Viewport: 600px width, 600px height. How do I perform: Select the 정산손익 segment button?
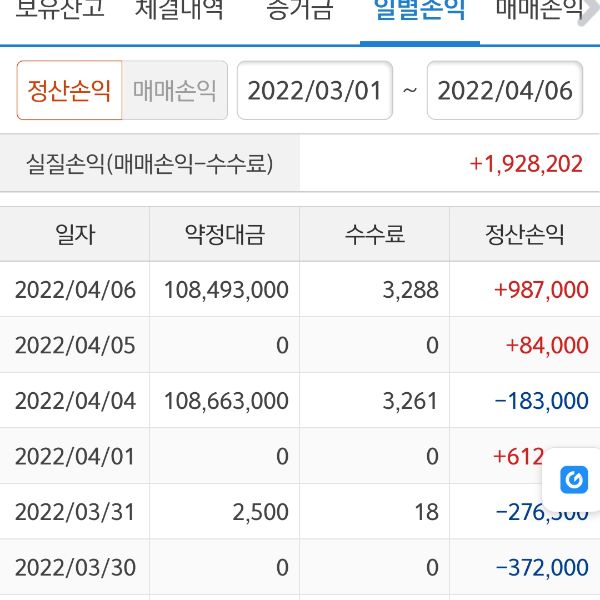[x=69, y=91]
